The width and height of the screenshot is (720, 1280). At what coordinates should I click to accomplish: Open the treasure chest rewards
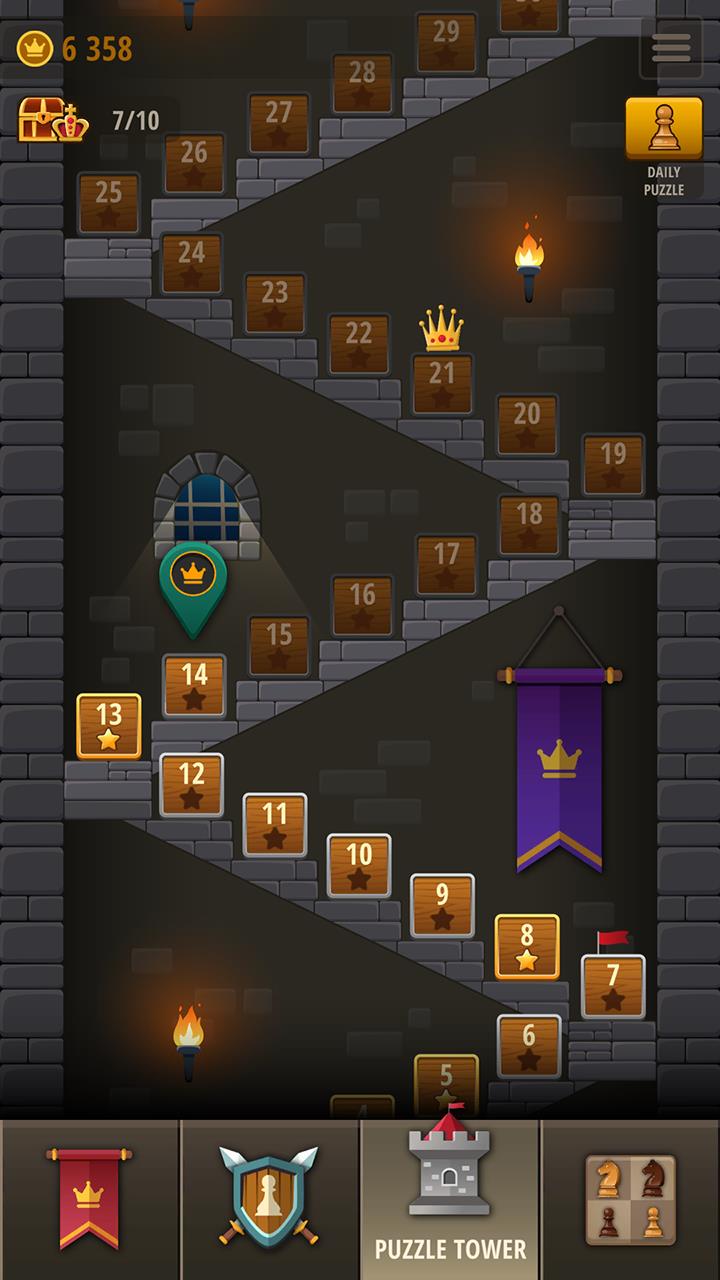(53, 121)
